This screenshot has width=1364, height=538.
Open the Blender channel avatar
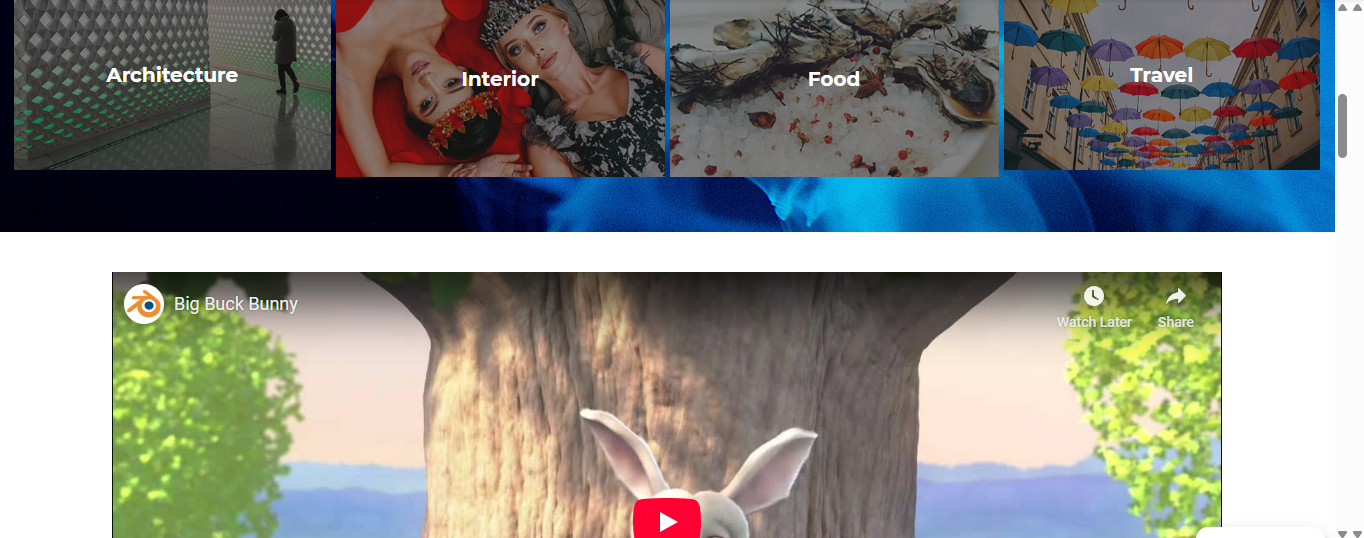tap(144, 304)
